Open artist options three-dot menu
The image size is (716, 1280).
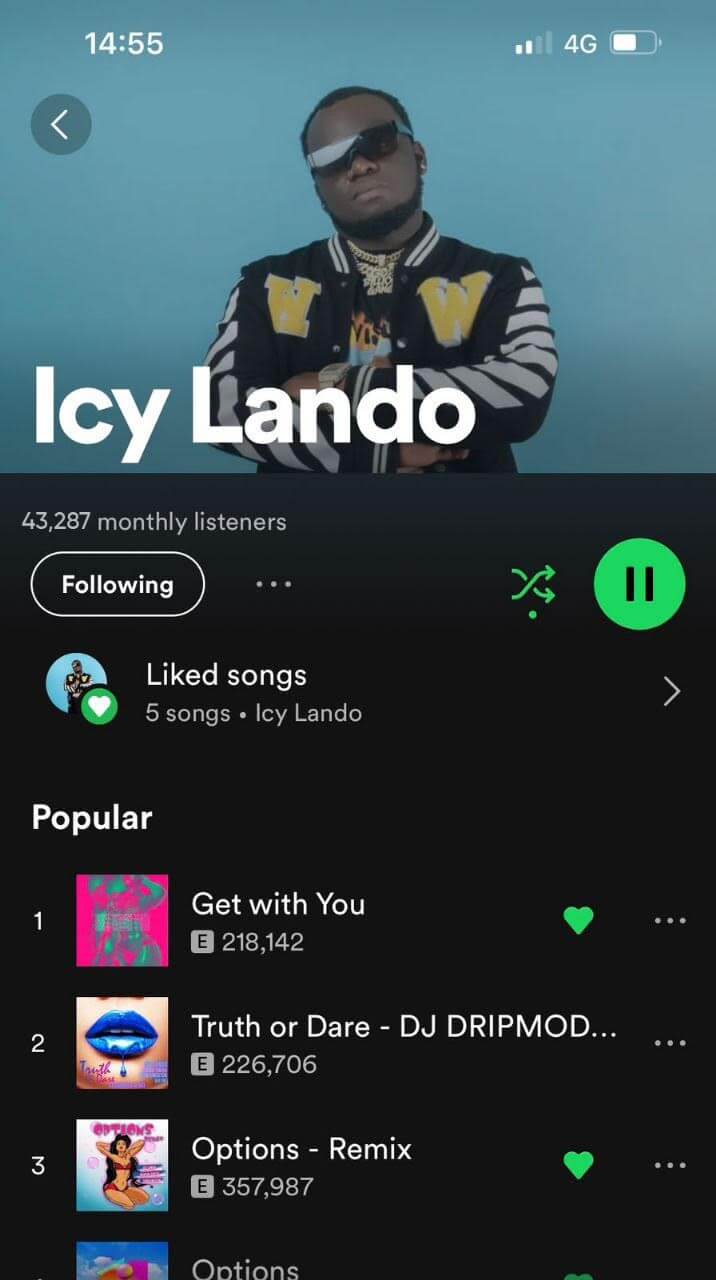pyautogui.click(x=273, y=584)
